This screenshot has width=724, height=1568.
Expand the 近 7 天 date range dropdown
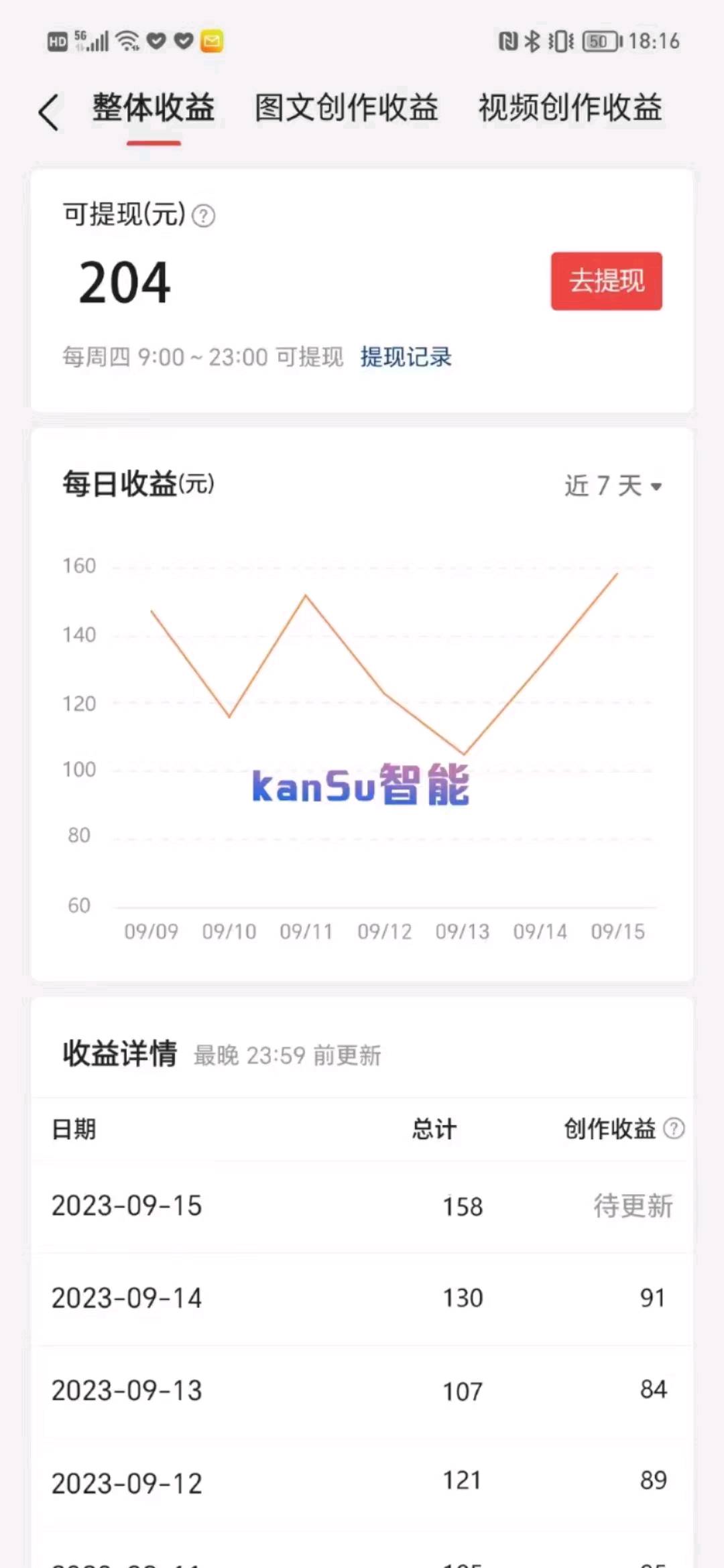pyautogui.click(x=613, y=486)
